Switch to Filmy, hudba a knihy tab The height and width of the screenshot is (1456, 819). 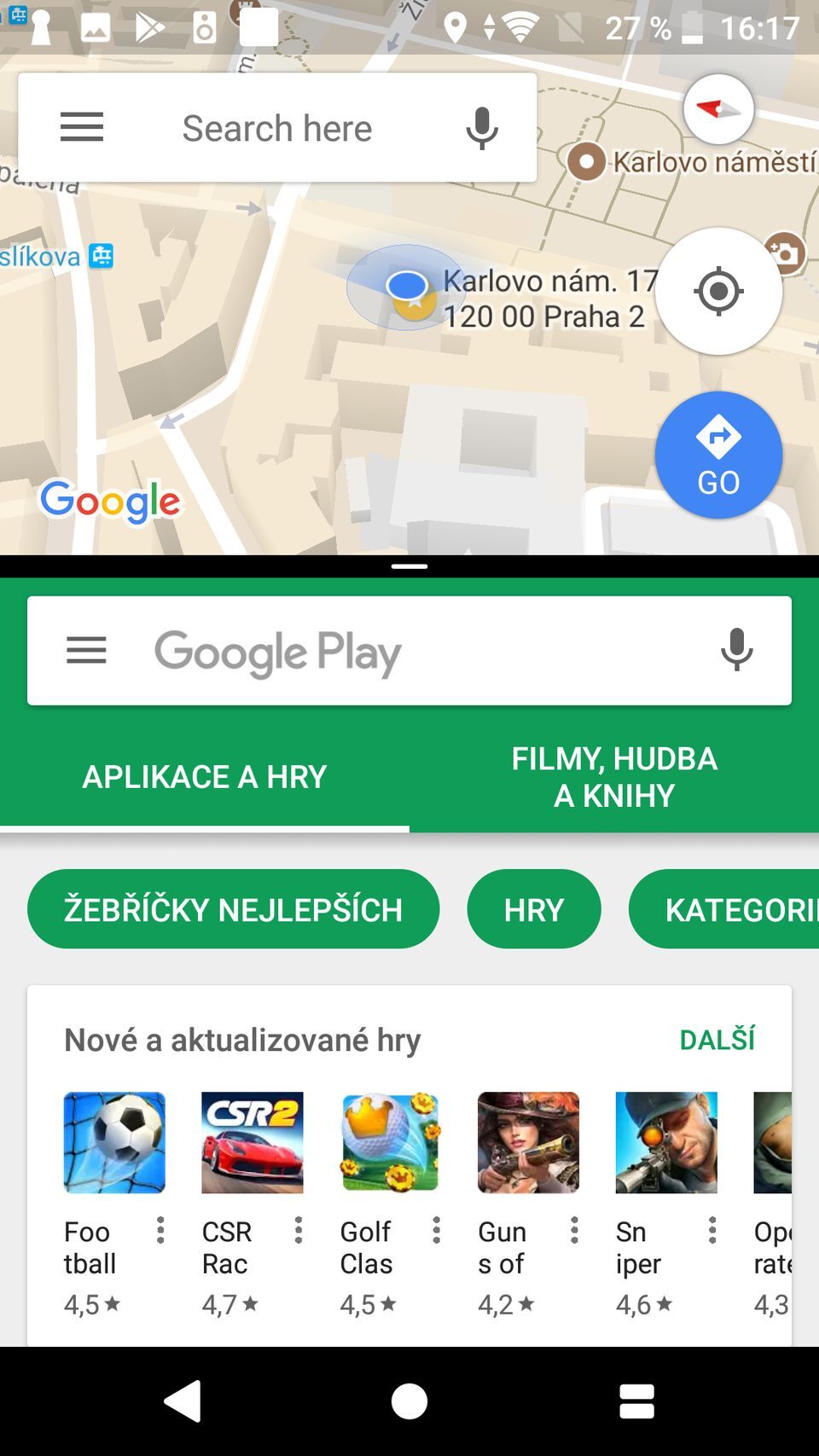click(x=614, y=777)
